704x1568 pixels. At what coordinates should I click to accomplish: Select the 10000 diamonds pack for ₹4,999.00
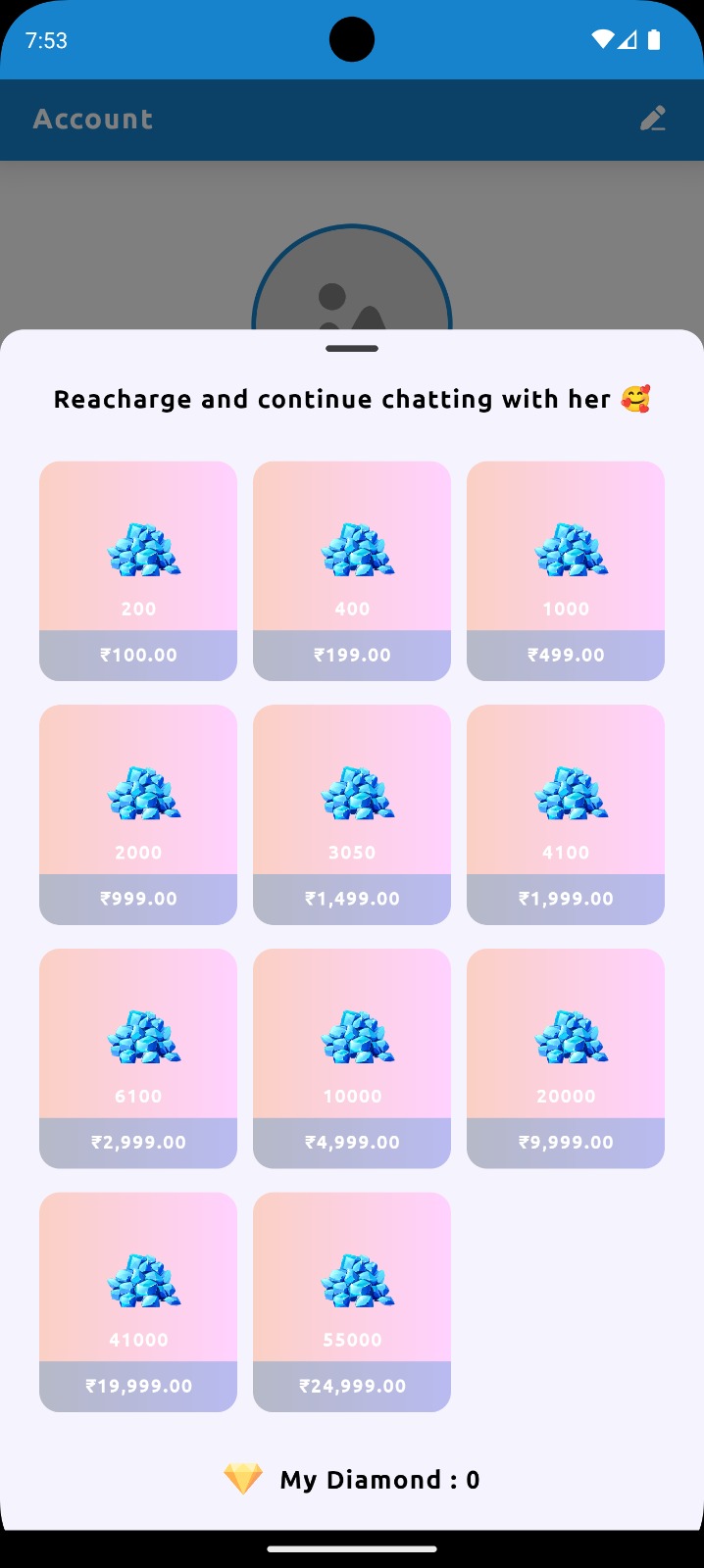coord(352,1057)
